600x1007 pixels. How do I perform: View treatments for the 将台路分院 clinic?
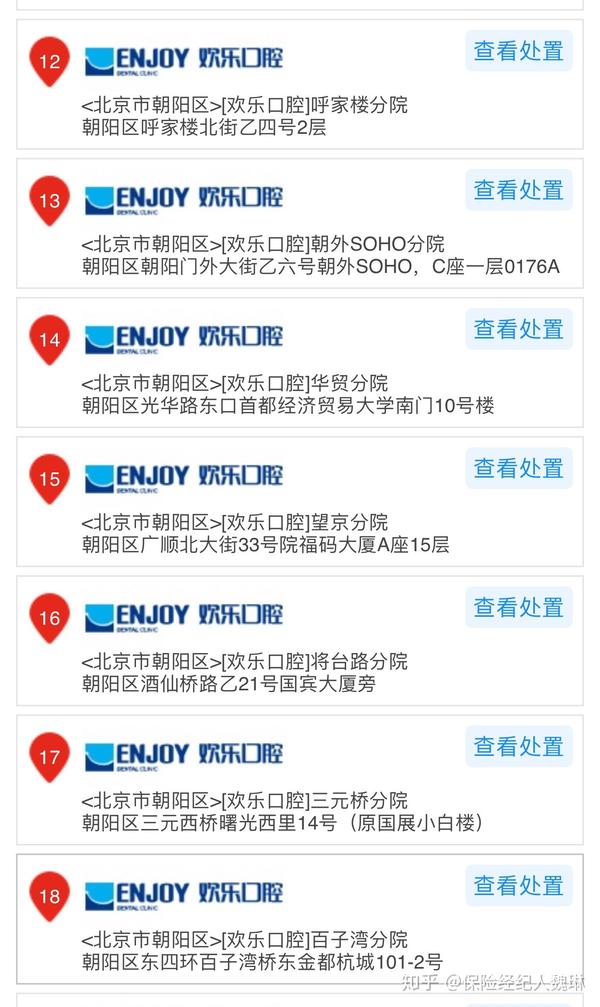coord(518,608)
